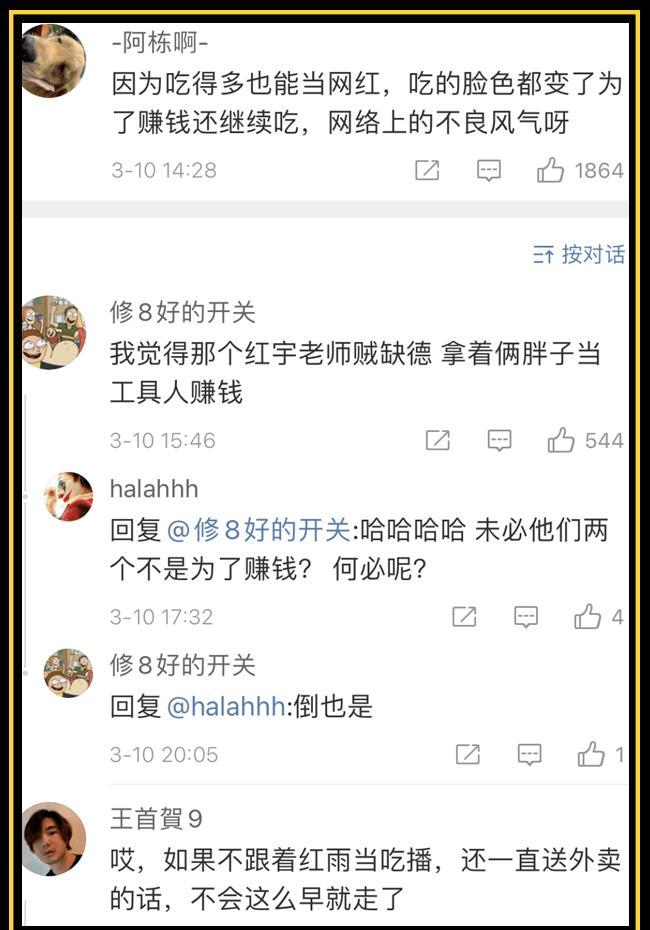View halahhh's profile via avatar
Viewport: 650px width, 930px height.
tap(68, 496)
